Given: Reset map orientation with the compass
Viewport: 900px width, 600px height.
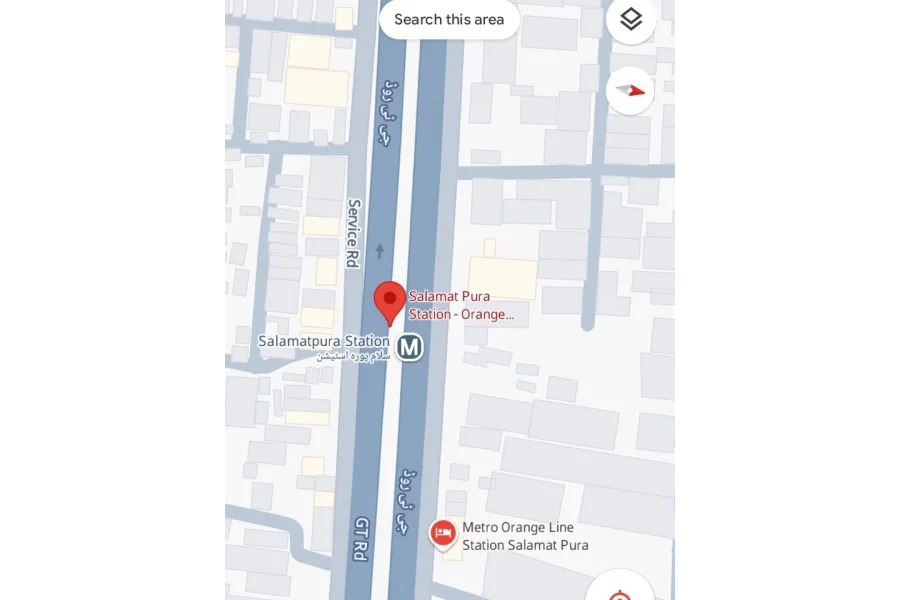Looking at the screenshot, I should 631,91.
